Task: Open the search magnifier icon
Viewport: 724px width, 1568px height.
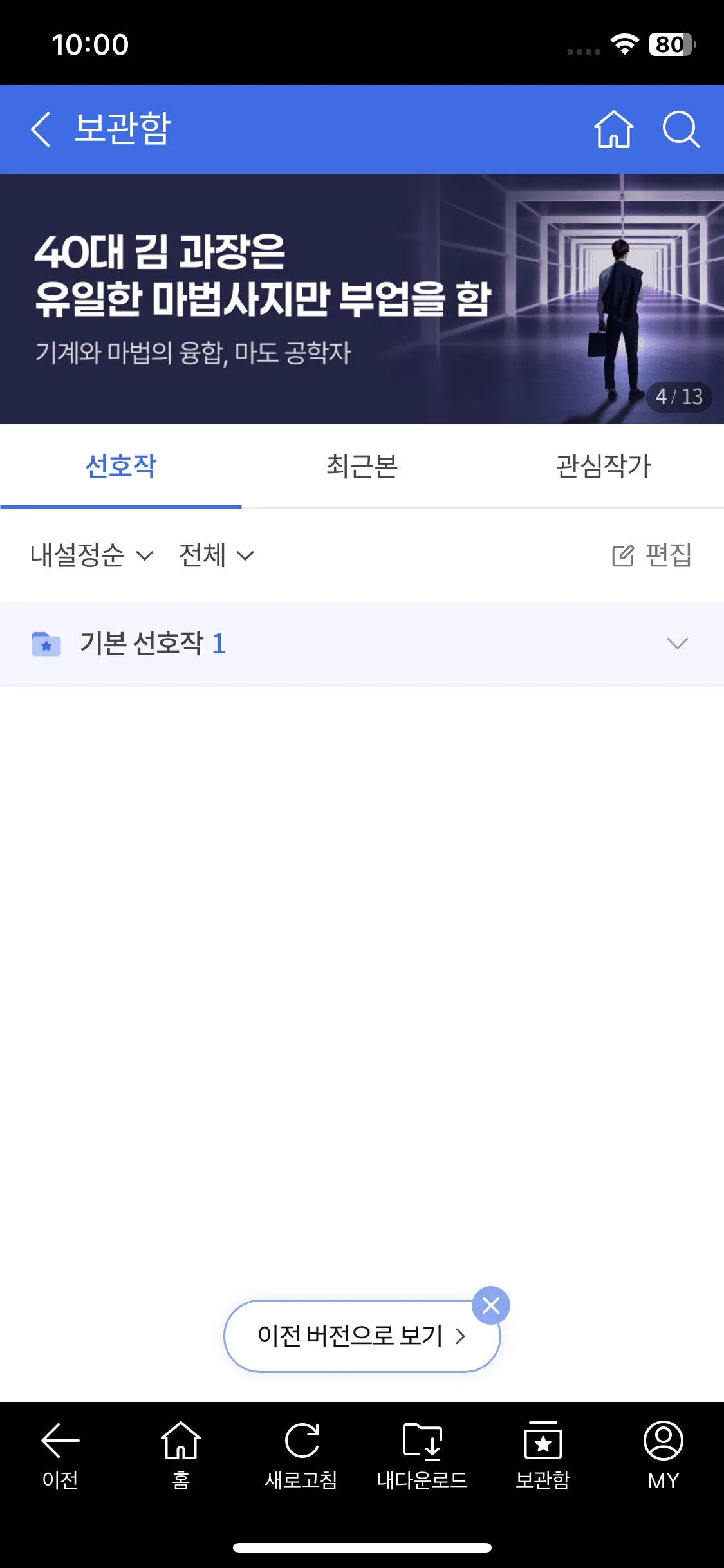Action: click(681, 129)
